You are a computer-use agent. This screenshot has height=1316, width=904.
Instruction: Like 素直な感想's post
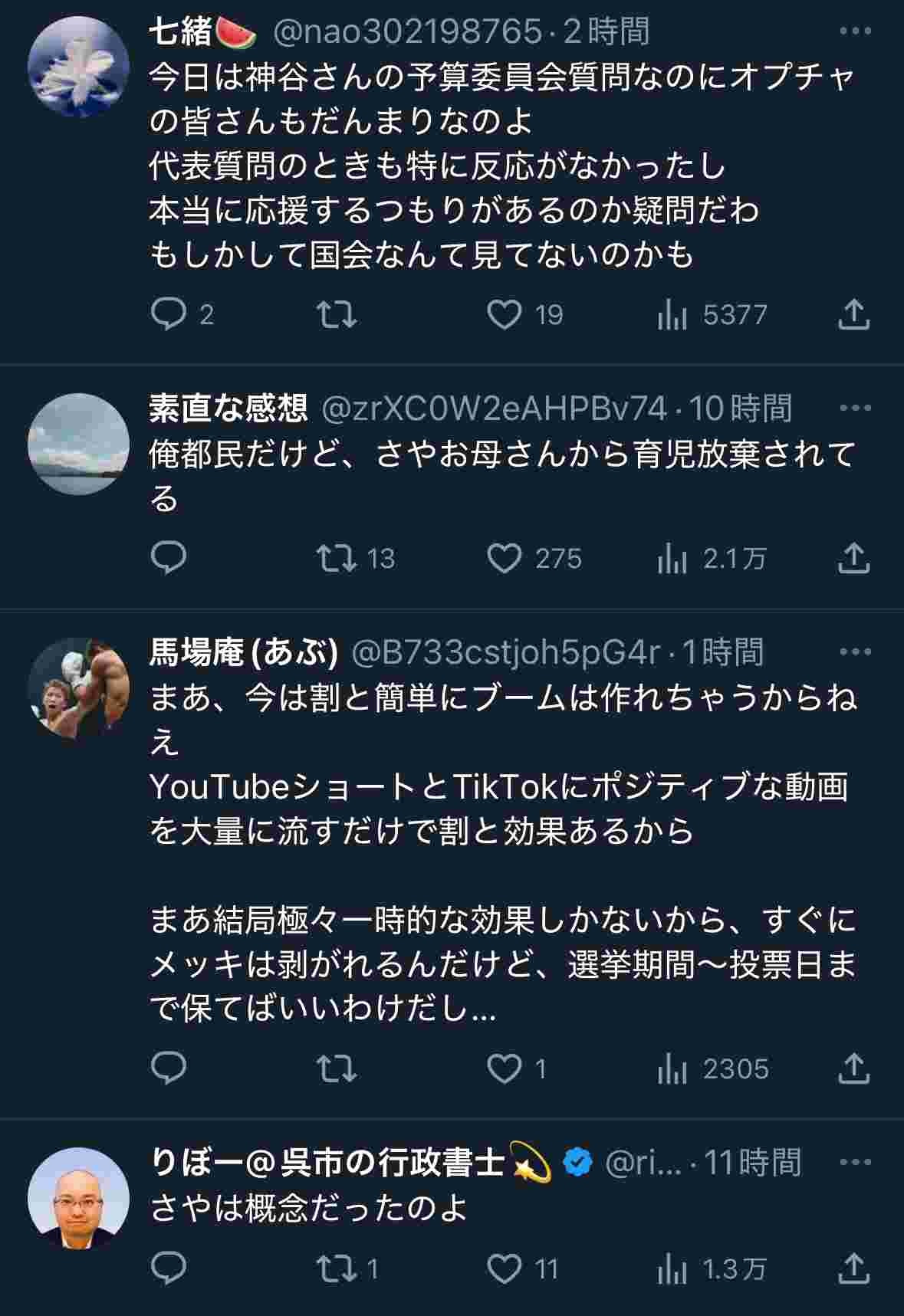[x=505, y=558]
